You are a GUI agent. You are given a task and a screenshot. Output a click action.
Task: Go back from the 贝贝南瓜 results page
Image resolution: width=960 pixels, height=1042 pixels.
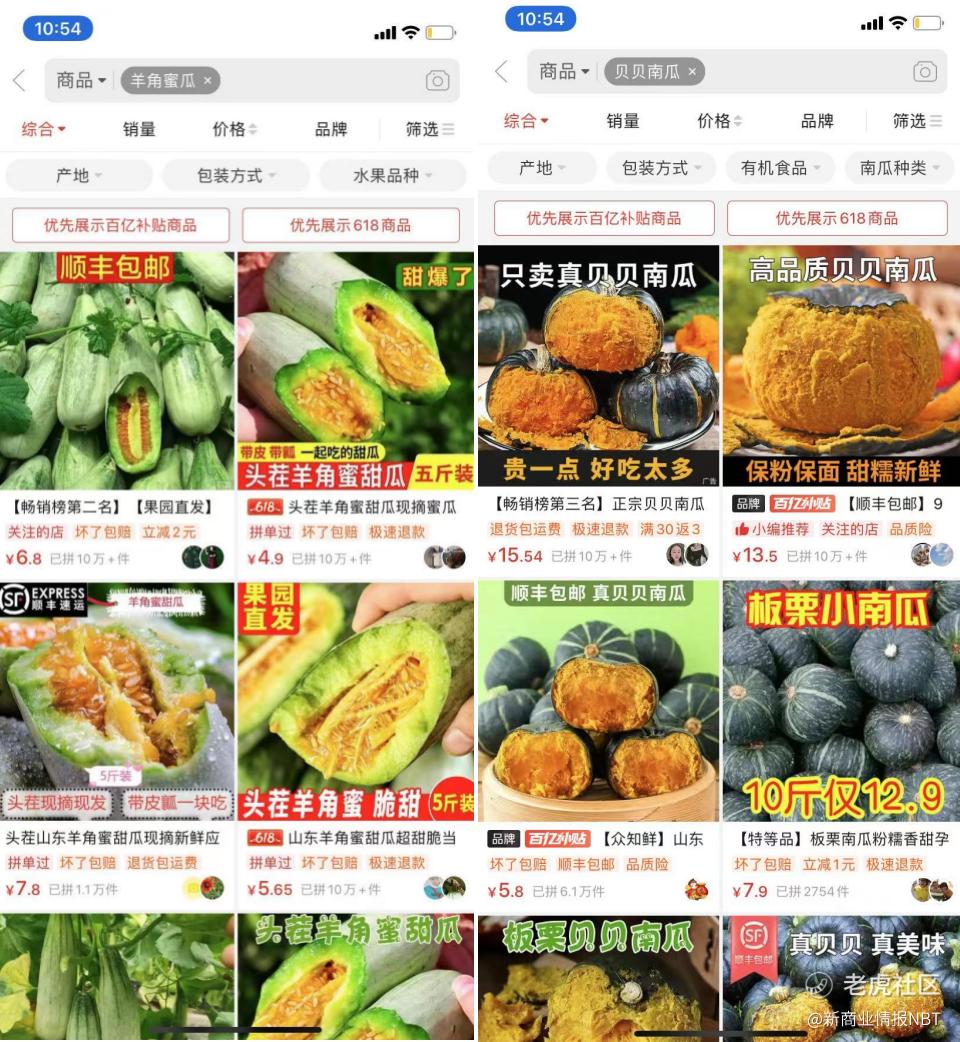point(502,71)
